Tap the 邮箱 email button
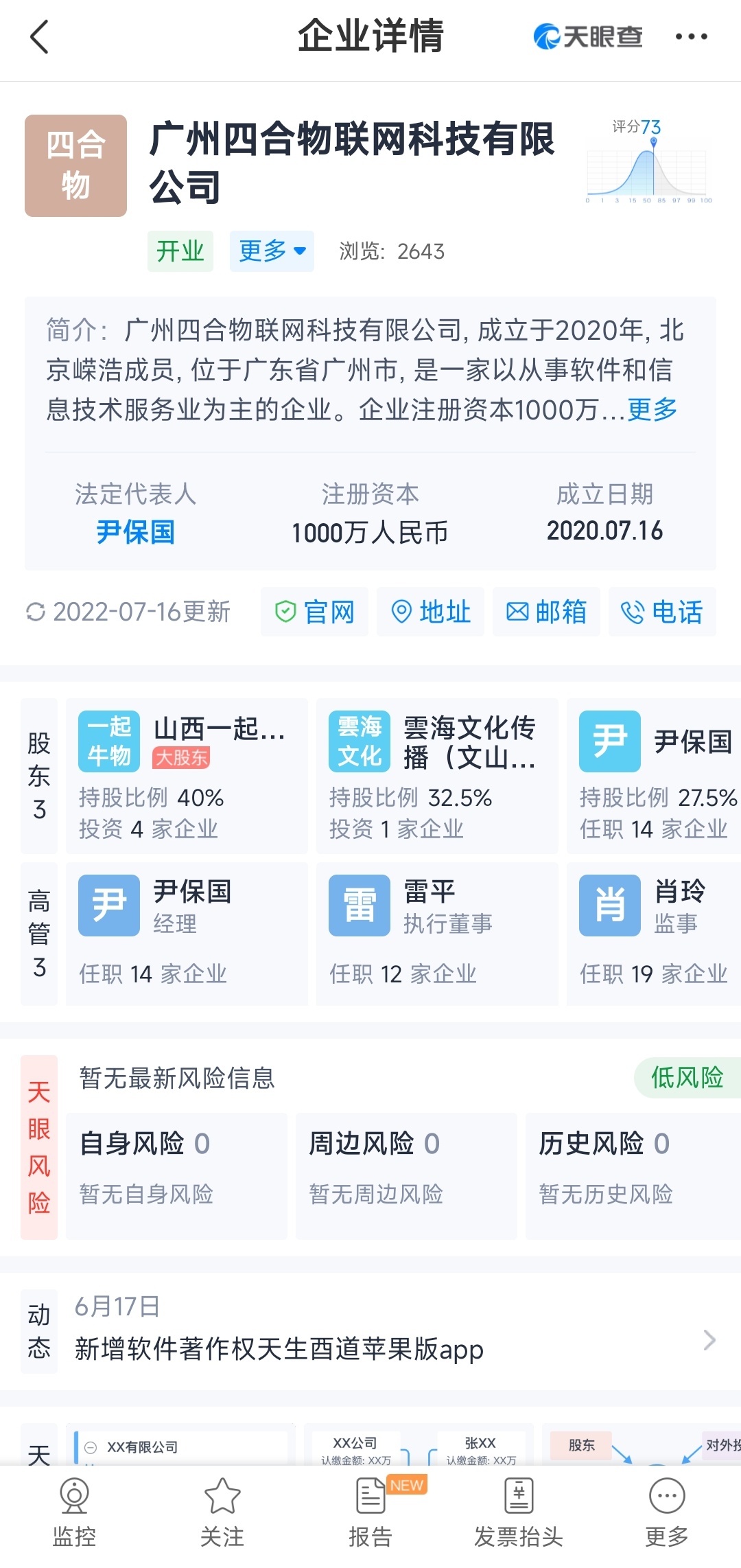 click(546, 612)
